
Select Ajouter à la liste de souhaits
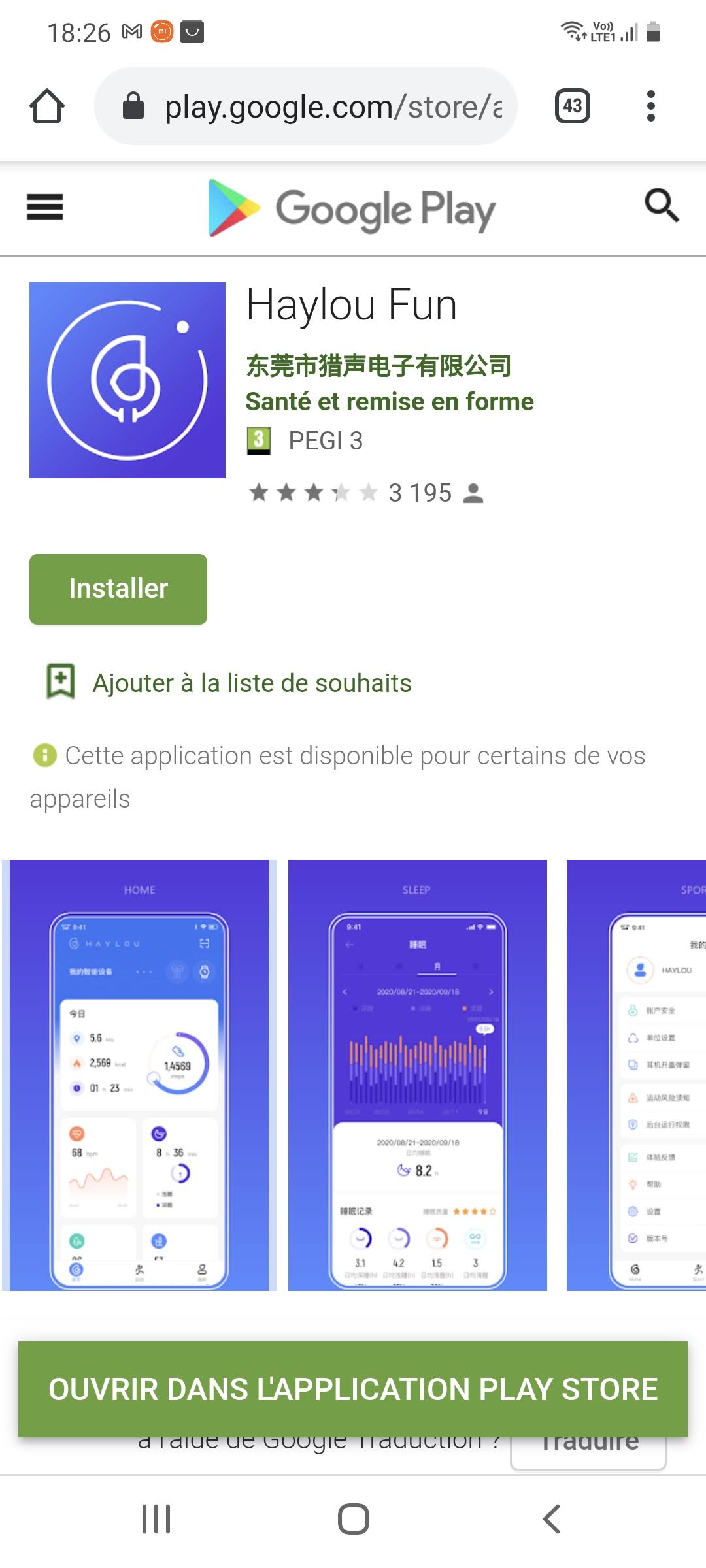point(252,683)
